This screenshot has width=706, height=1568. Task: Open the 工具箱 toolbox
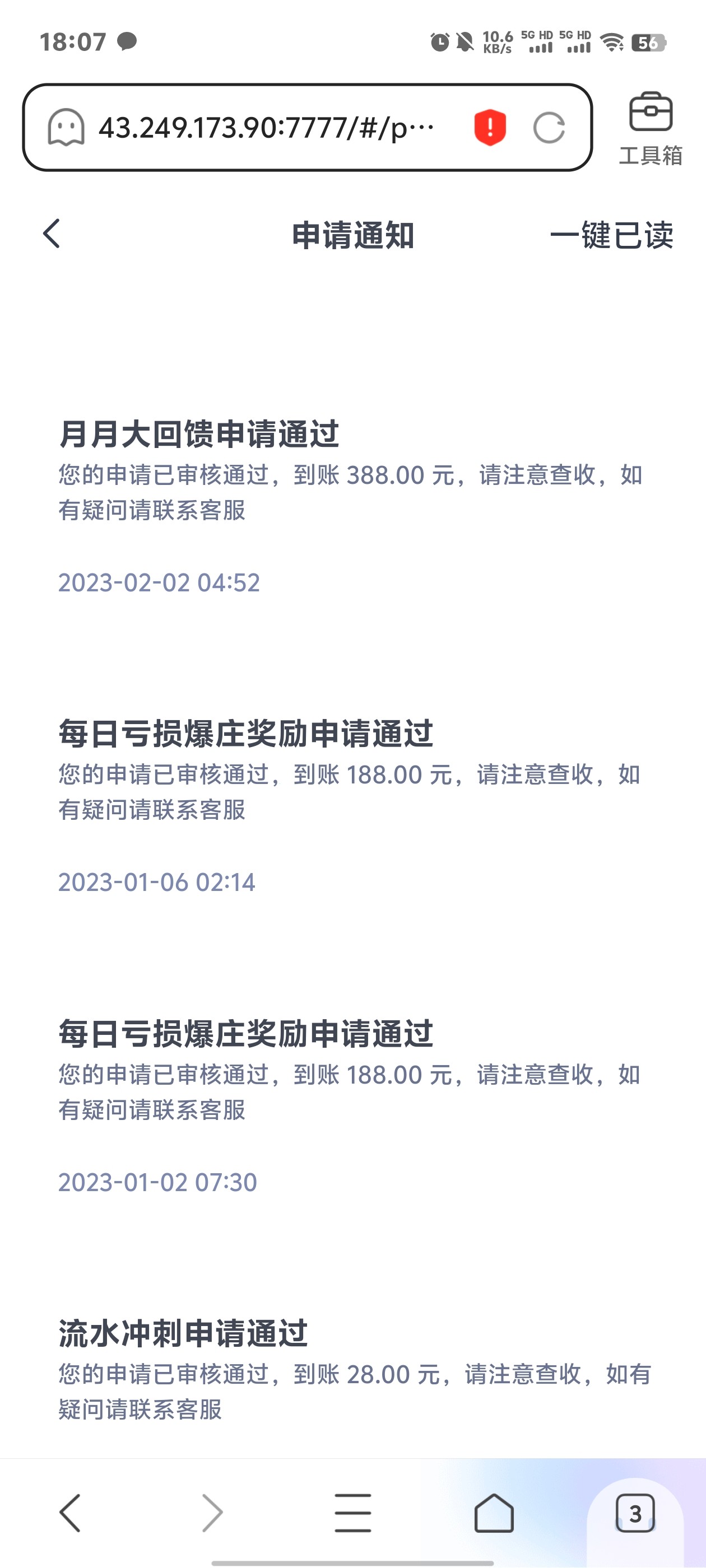click(651, 129)
